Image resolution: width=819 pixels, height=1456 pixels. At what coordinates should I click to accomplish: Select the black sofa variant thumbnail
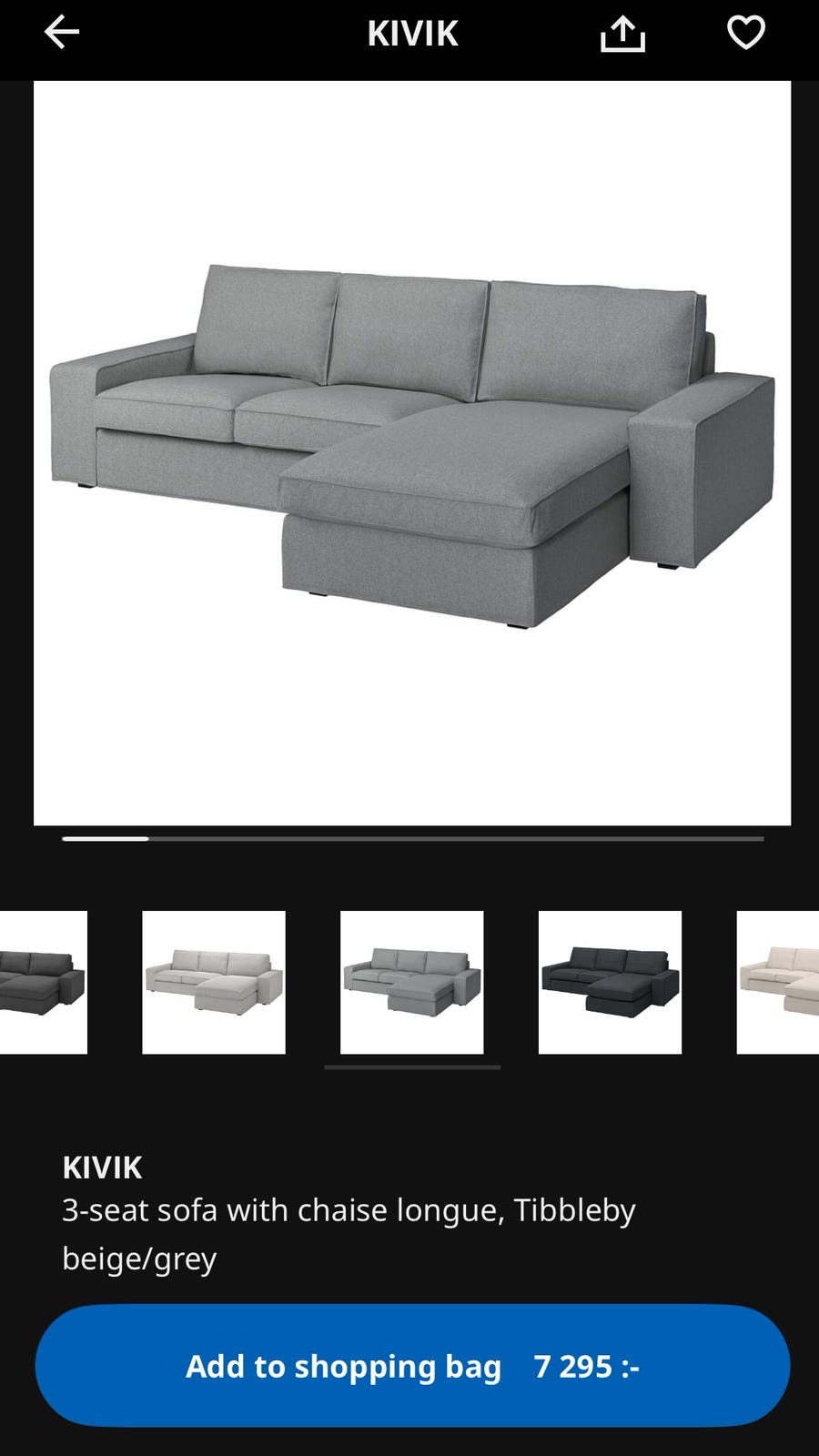tap(610, 982)
